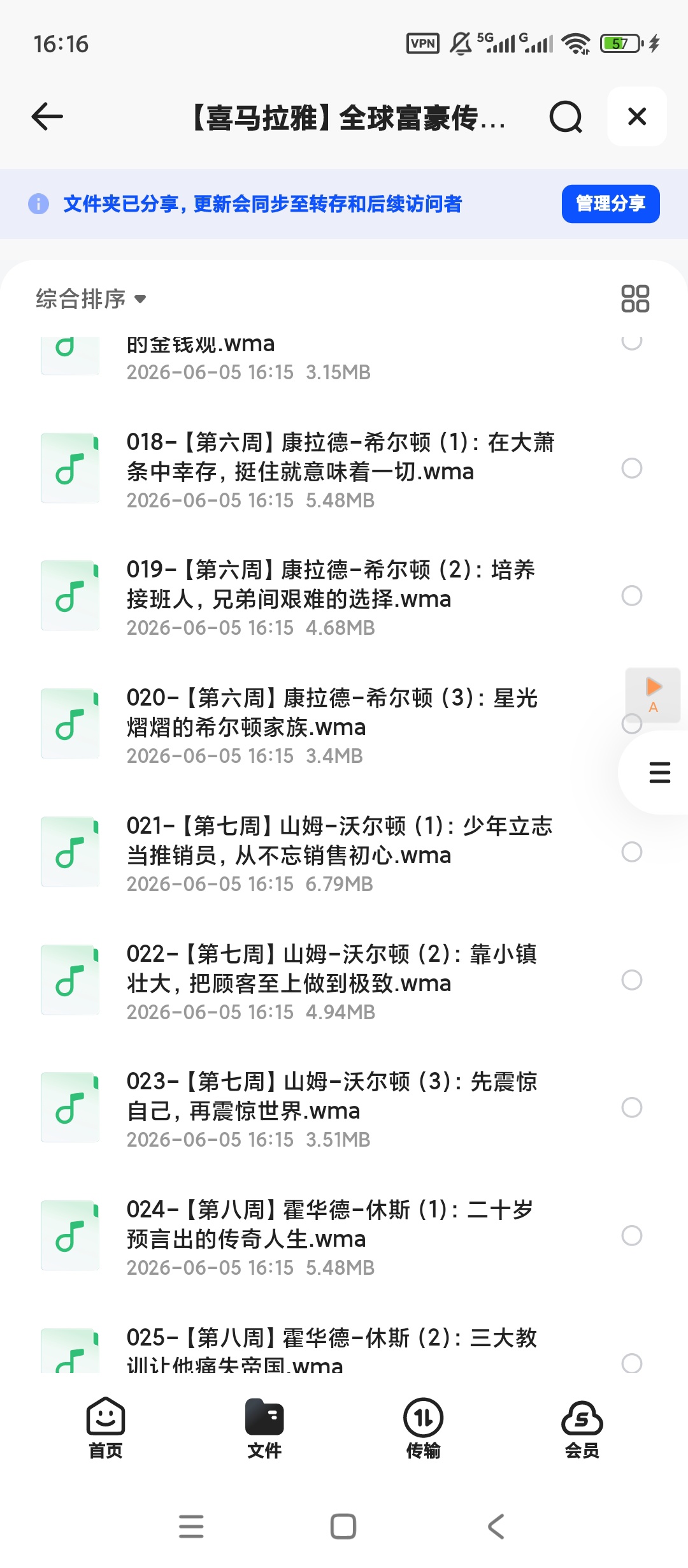The image size is (688, 1568).
Task: Tap the system home button
Action: (343, 1527)
